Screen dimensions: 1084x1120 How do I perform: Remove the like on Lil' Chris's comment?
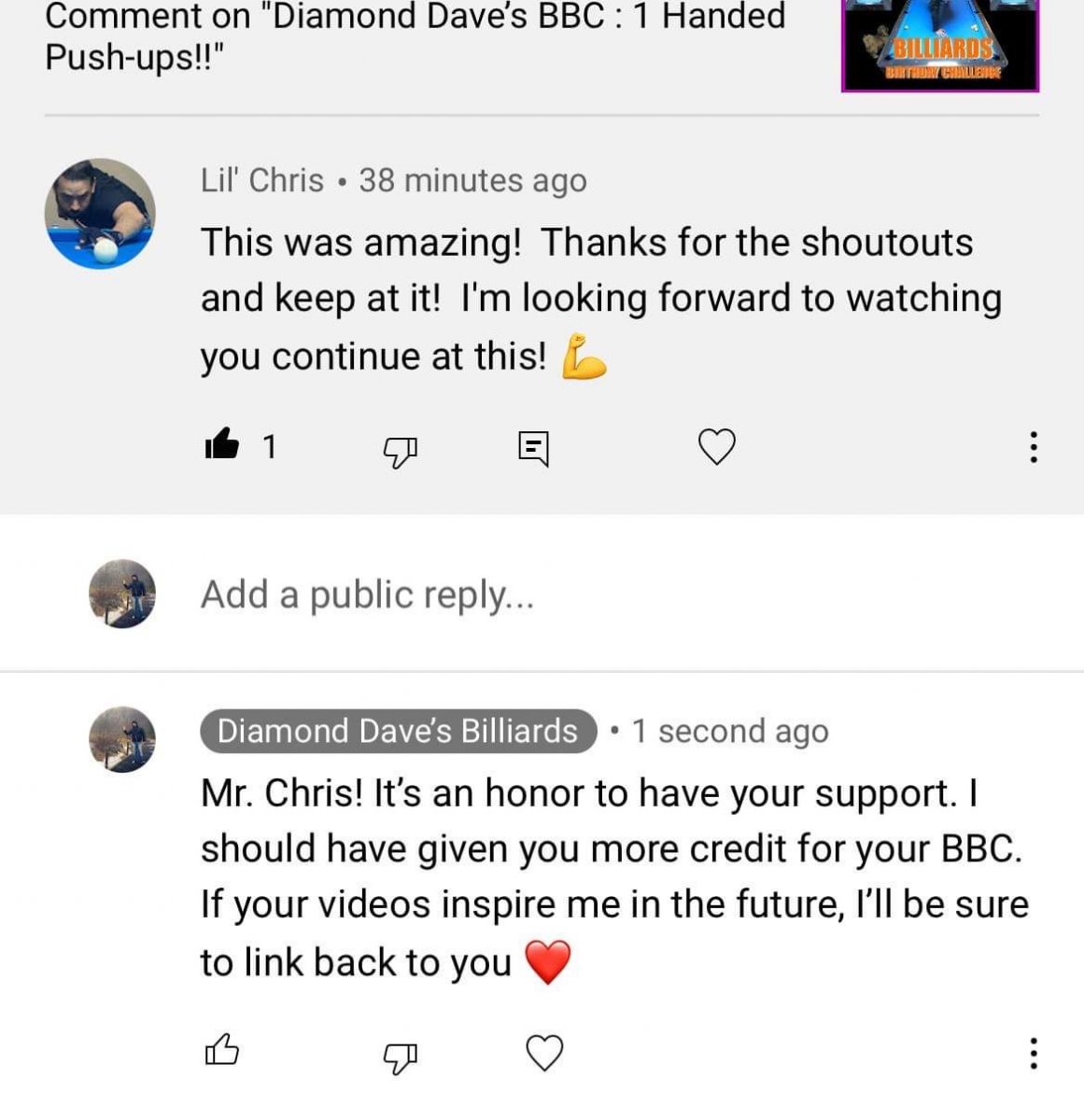click(x=221, y=445)
